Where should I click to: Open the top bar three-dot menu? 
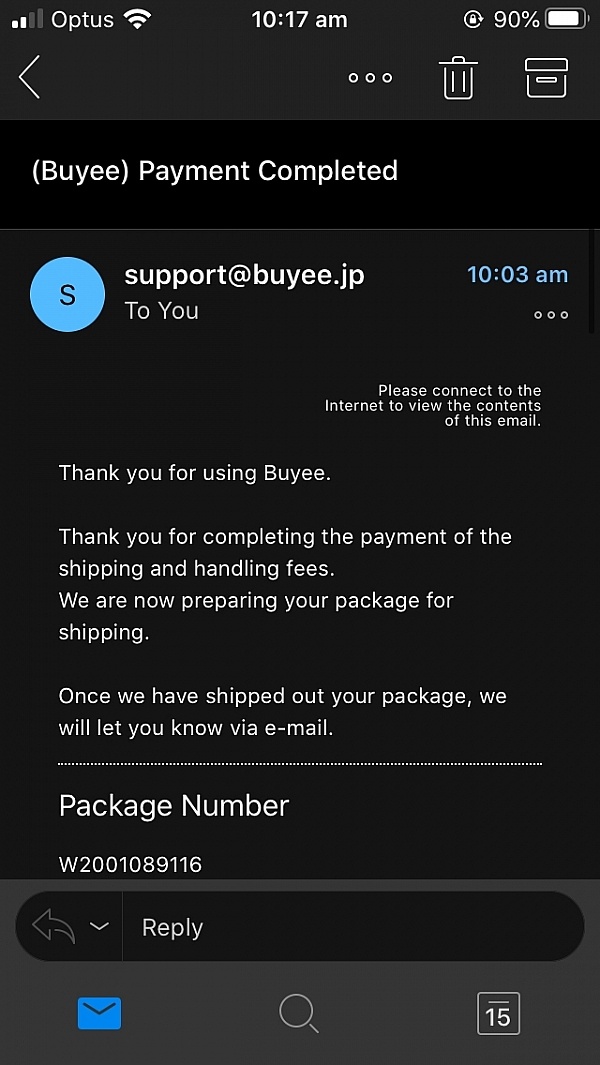click(x=370, y=77)
